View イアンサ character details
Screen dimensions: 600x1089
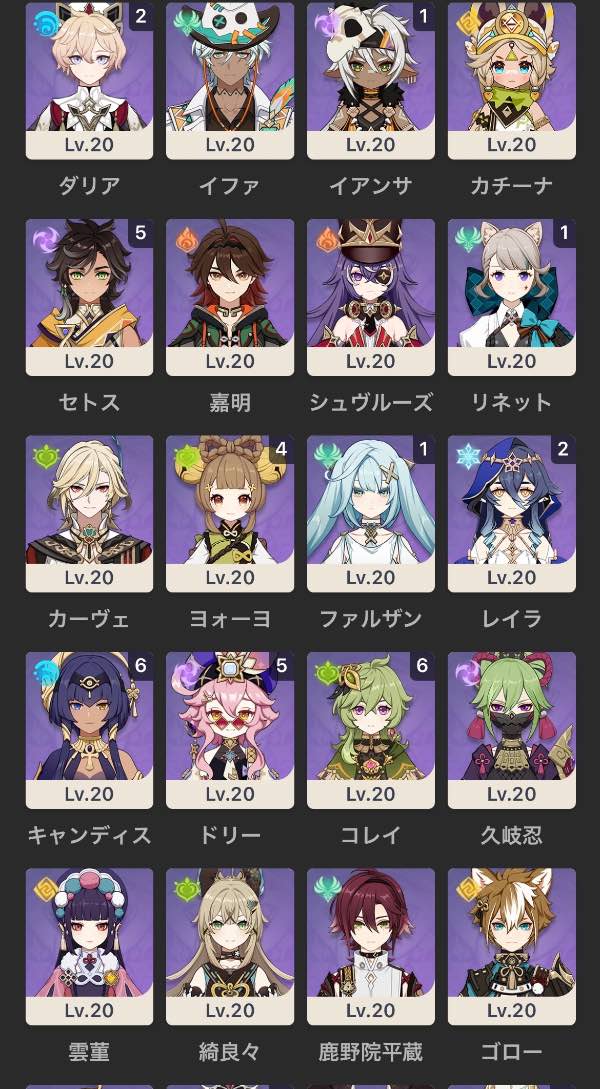point(371,80)
